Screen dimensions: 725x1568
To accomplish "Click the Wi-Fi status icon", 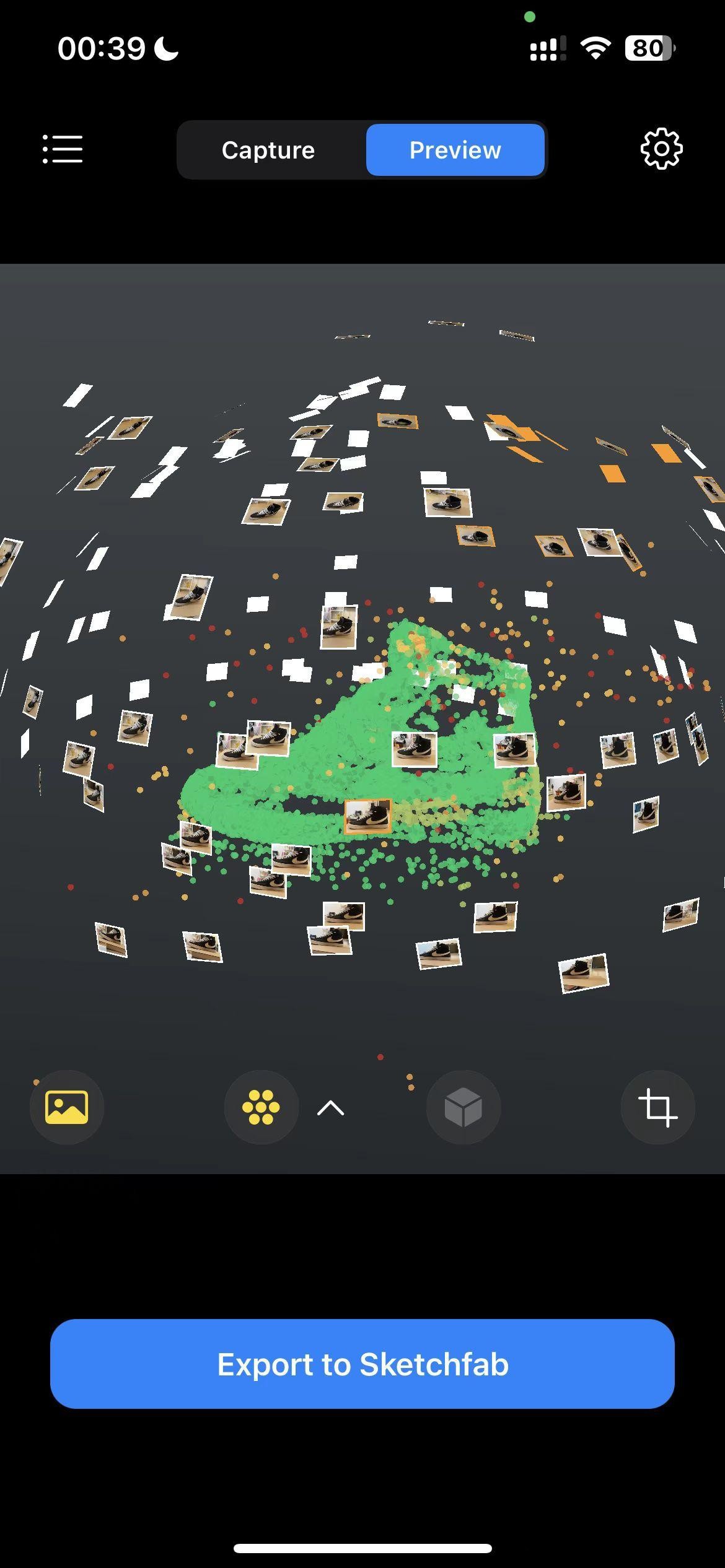I will (x=595, y=46).
